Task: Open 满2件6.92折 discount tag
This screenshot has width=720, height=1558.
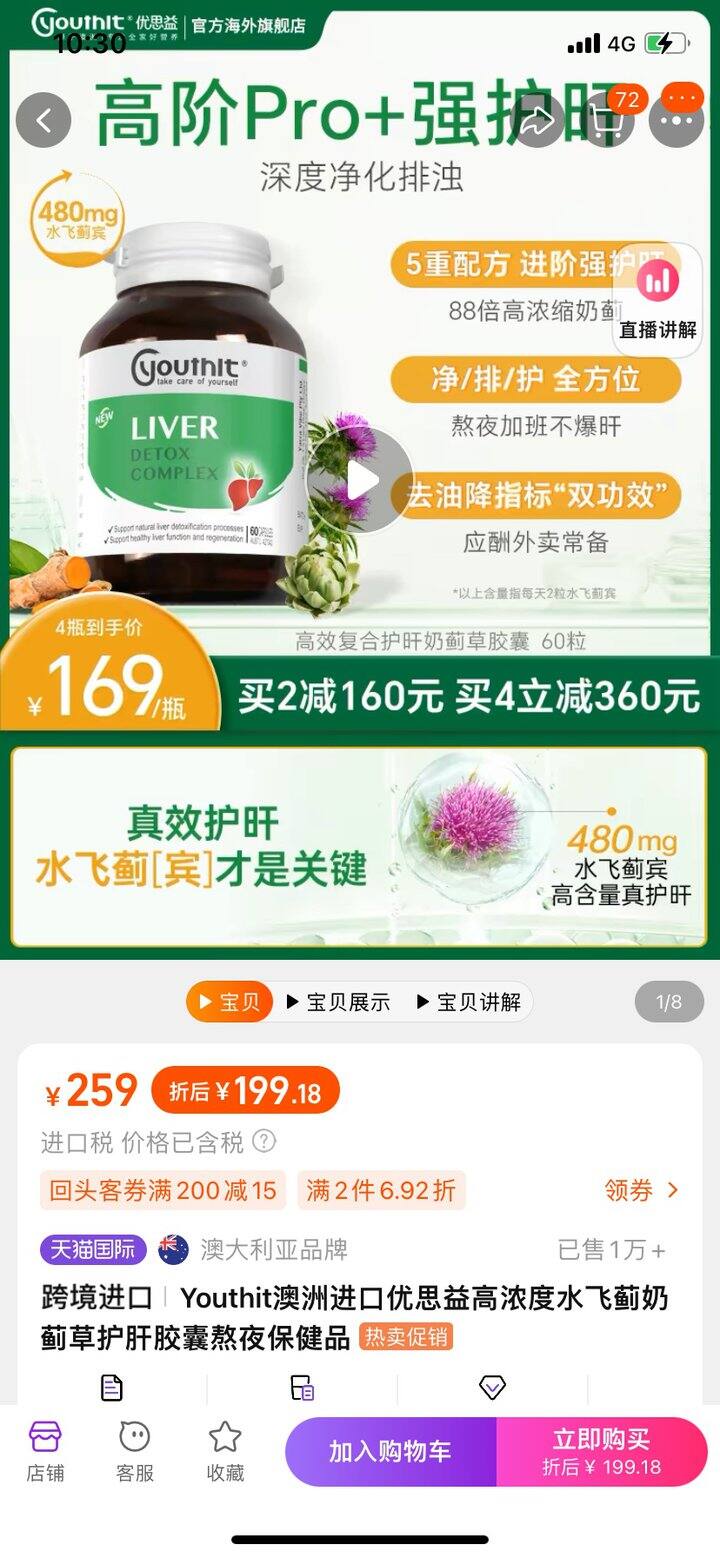Action: (x=381, y=1190)
